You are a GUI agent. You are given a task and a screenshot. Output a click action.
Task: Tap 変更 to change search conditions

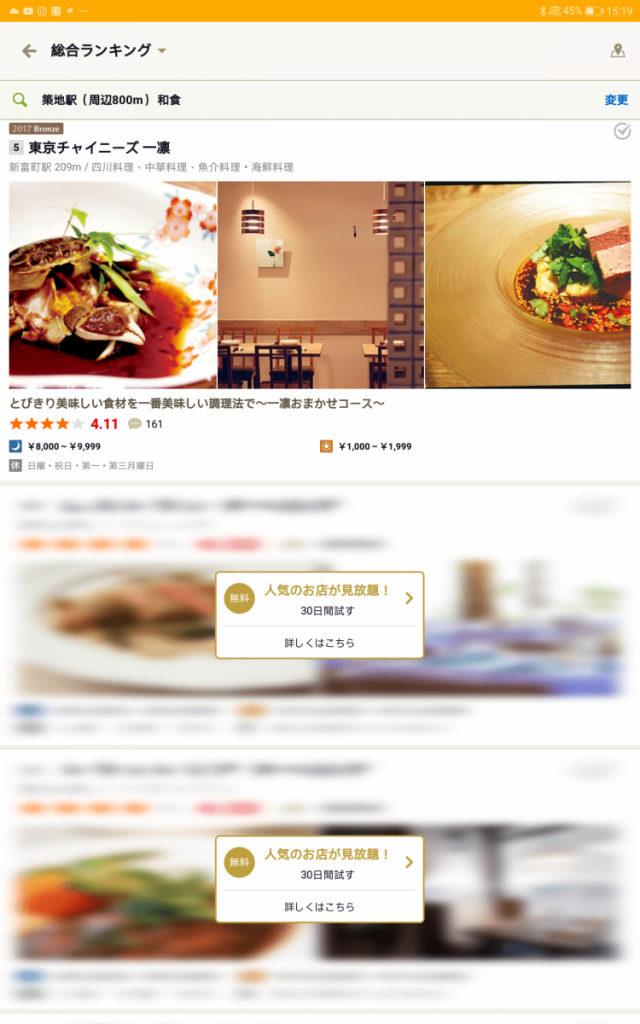(616, 100)
